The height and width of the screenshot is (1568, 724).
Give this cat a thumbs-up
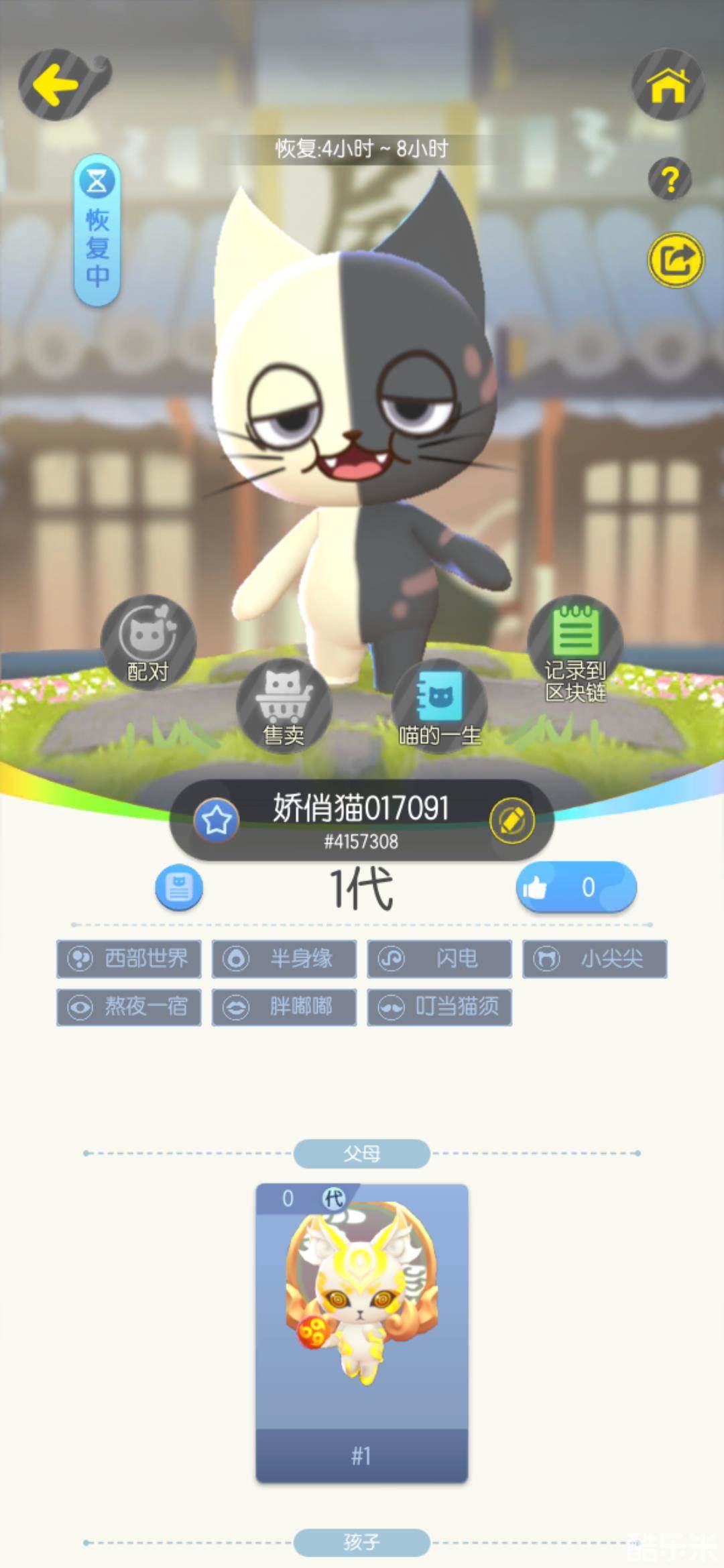[x=576, y=887]
